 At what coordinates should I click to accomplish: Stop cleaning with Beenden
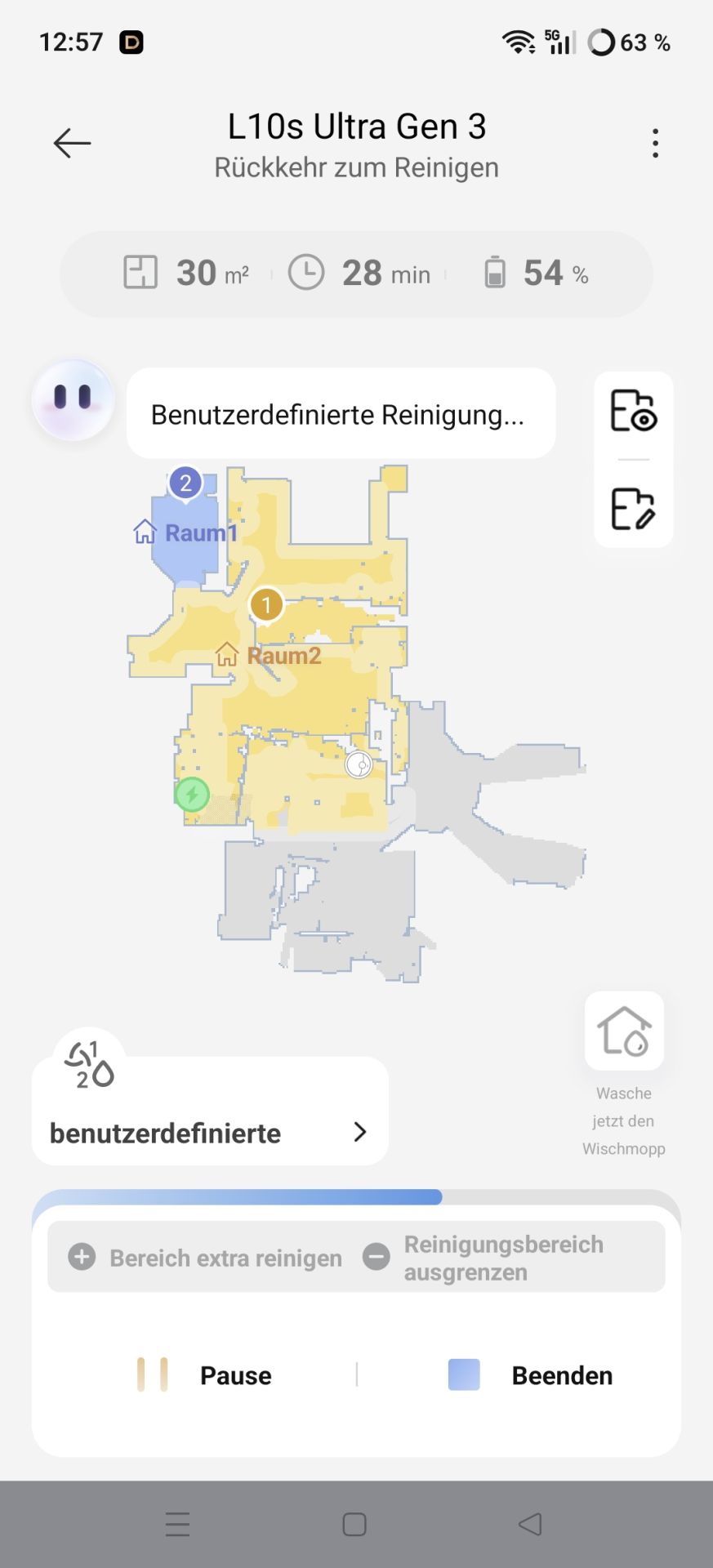click(531, 1375)
